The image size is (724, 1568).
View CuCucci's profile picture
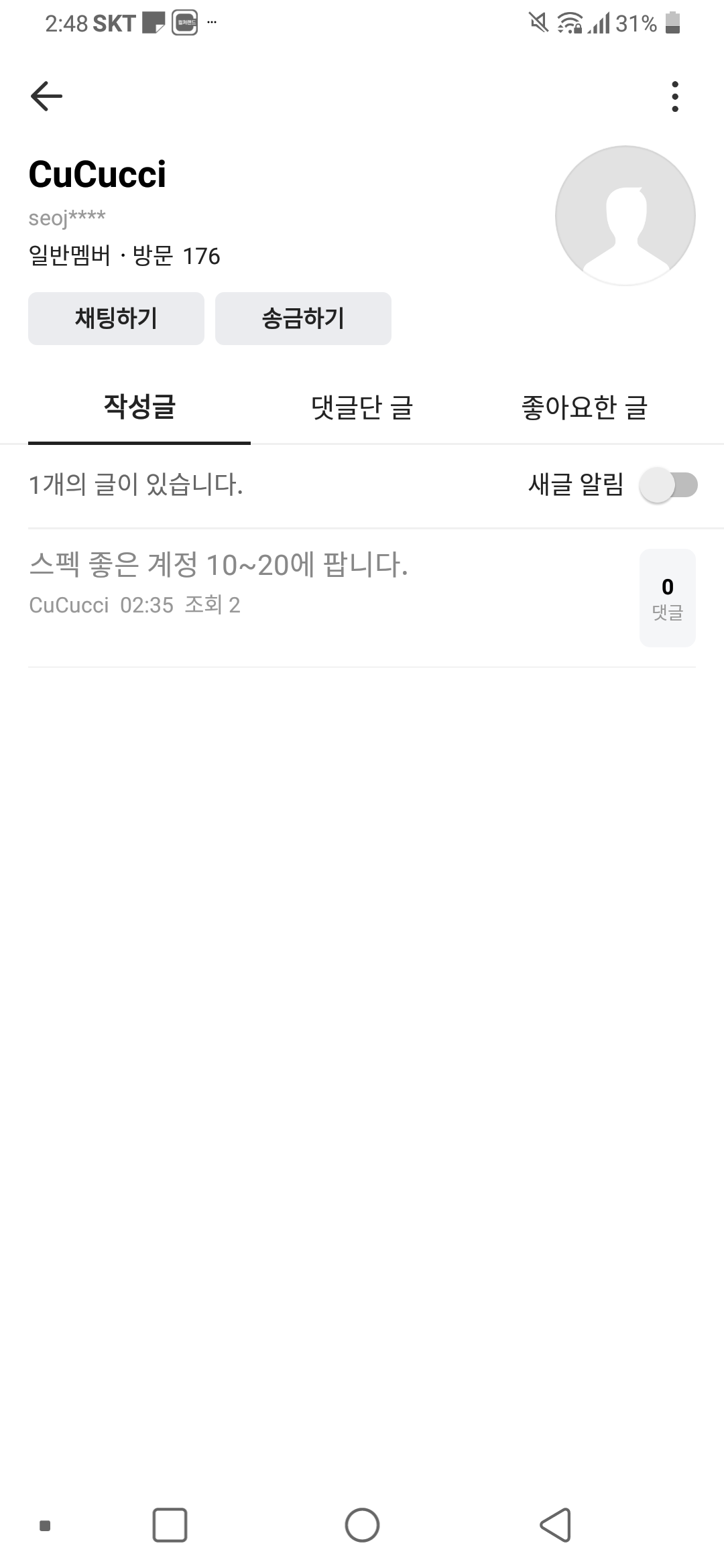click(625, 216)
